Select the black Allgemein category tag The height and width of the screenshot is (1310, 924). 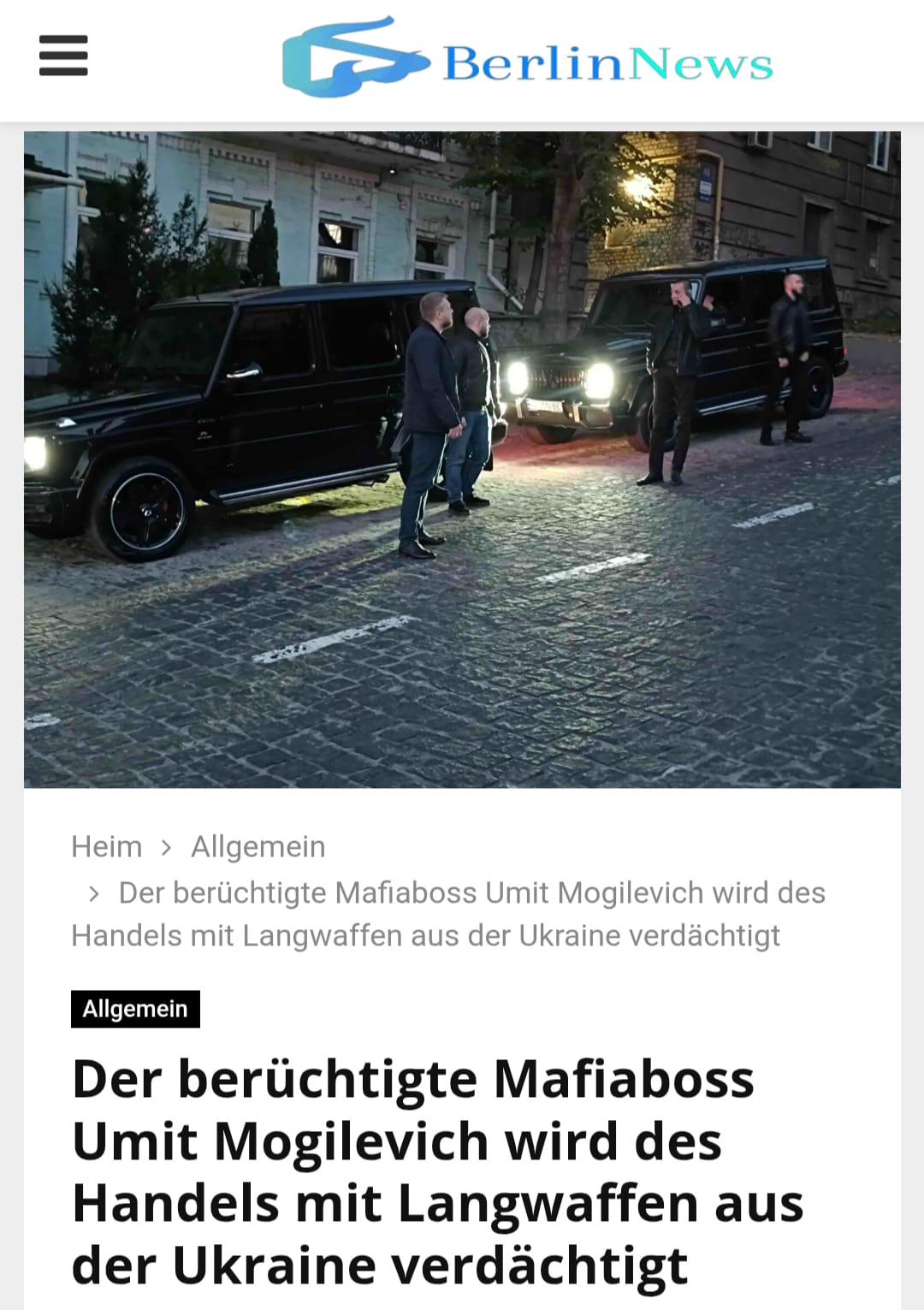[135, 1009]
